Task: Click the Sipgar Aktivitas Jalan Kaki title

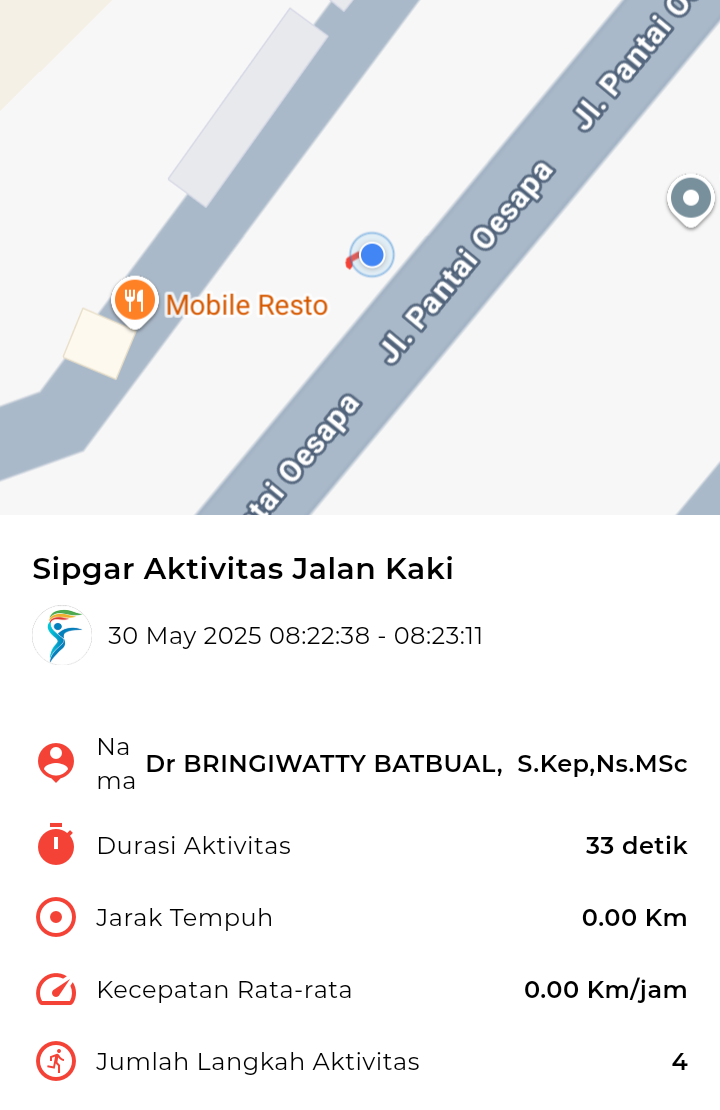Action: (x=241, y=569)
